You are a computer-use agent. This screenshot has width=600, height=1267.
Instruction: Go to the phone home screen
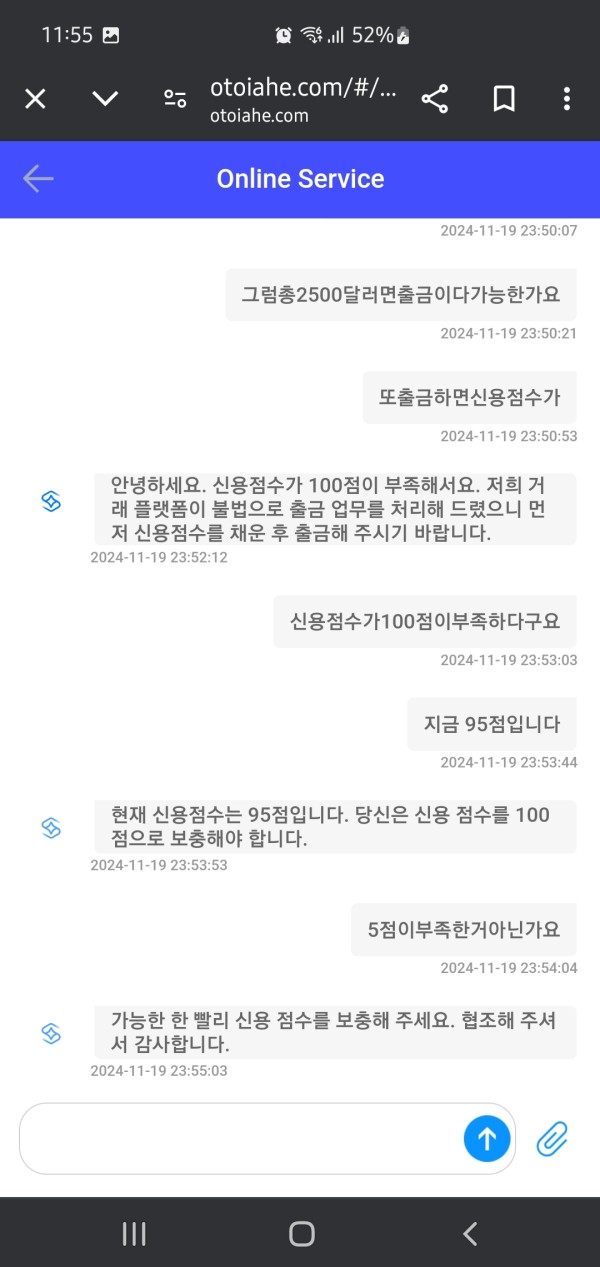pyautogui.click(x=301, y=1233)
